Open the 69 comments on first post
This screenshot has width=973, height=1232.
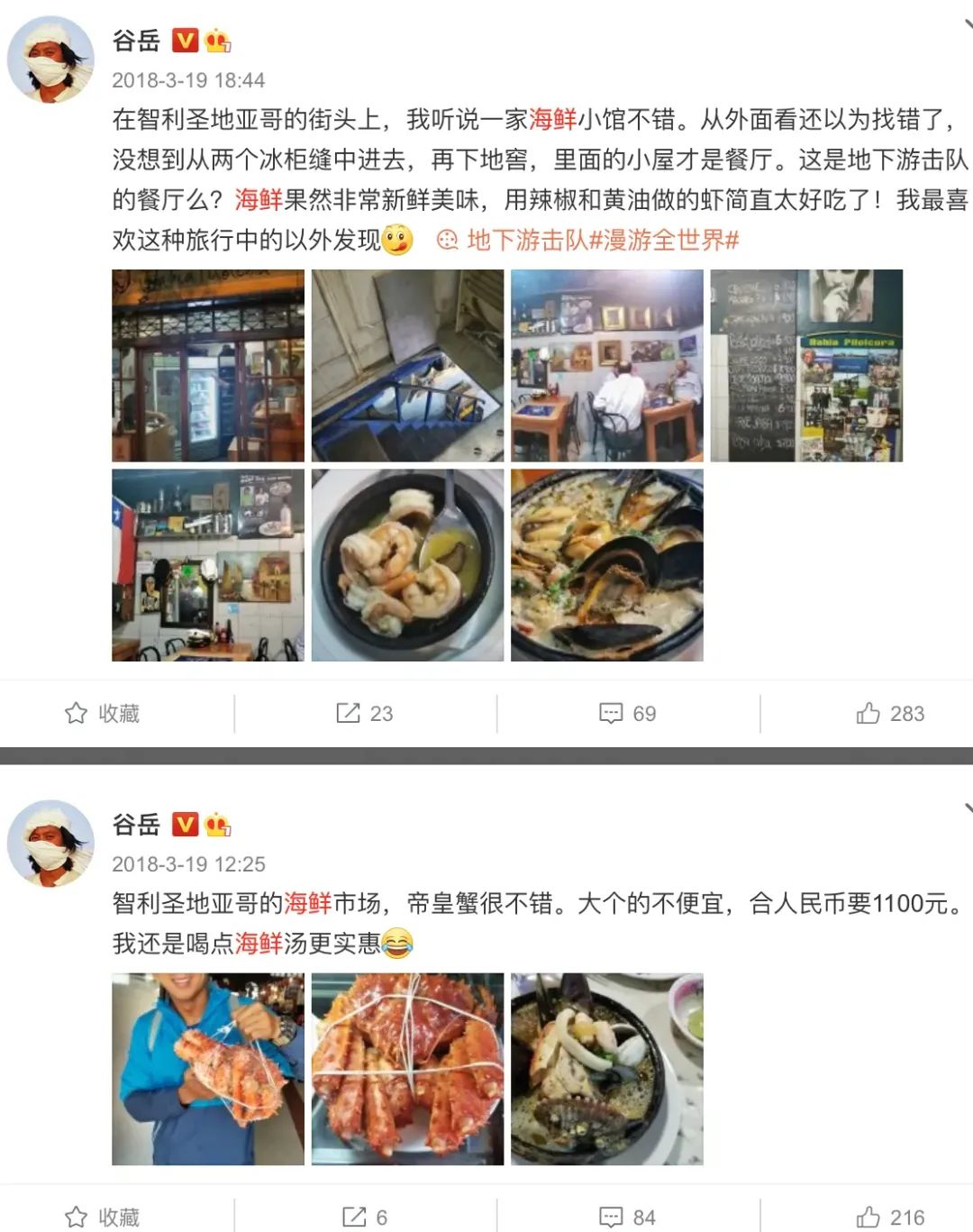628,714
